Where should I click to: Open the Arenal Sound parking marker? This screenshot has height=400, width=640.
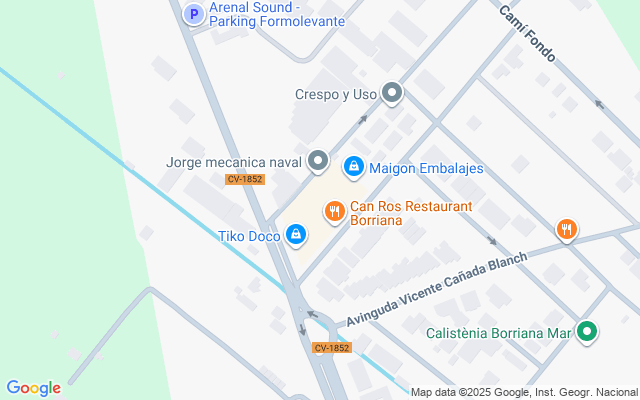tap(194, 14)
